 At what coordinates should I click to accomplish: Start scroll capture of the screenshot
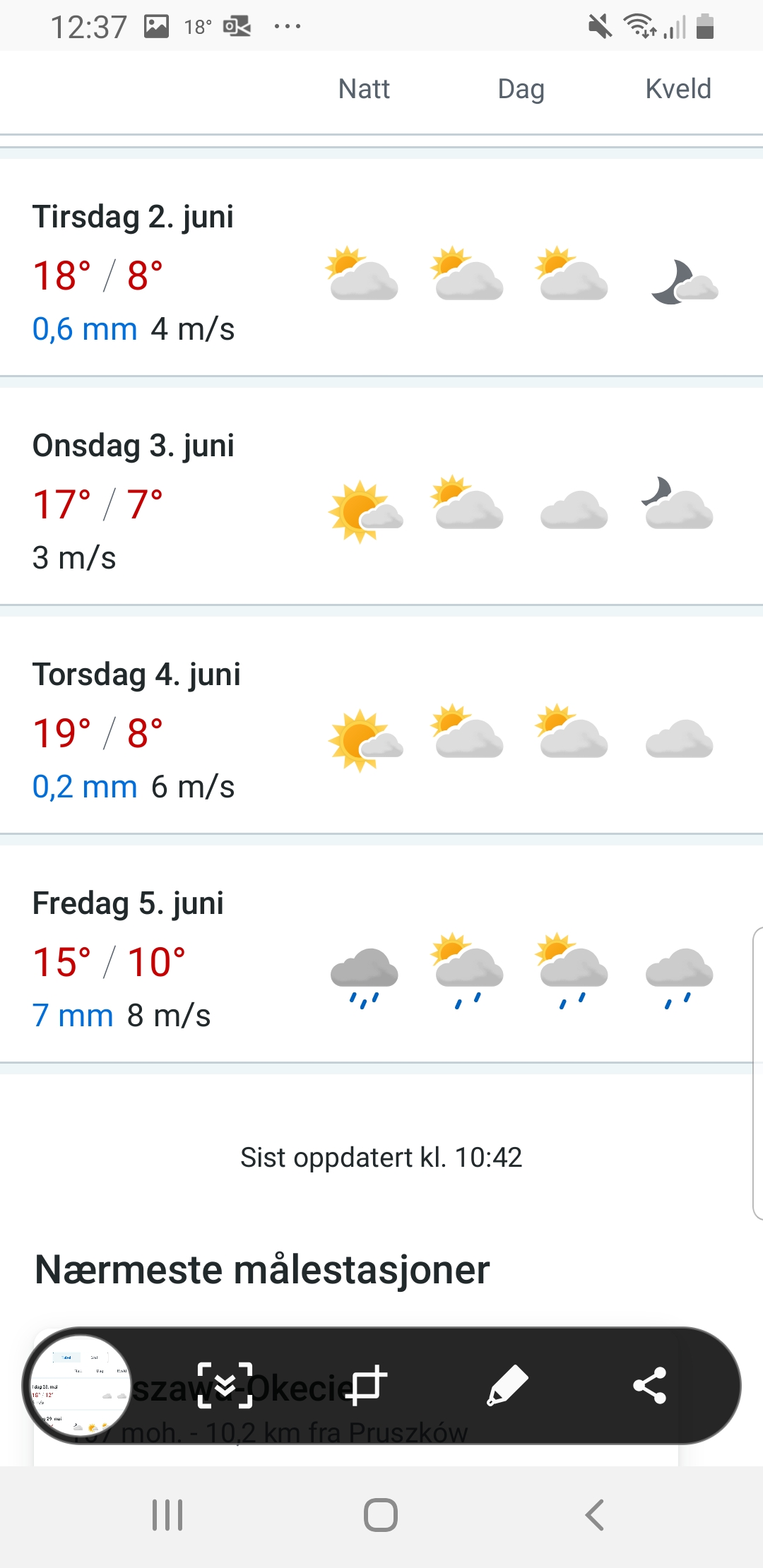pos(225,1386)
